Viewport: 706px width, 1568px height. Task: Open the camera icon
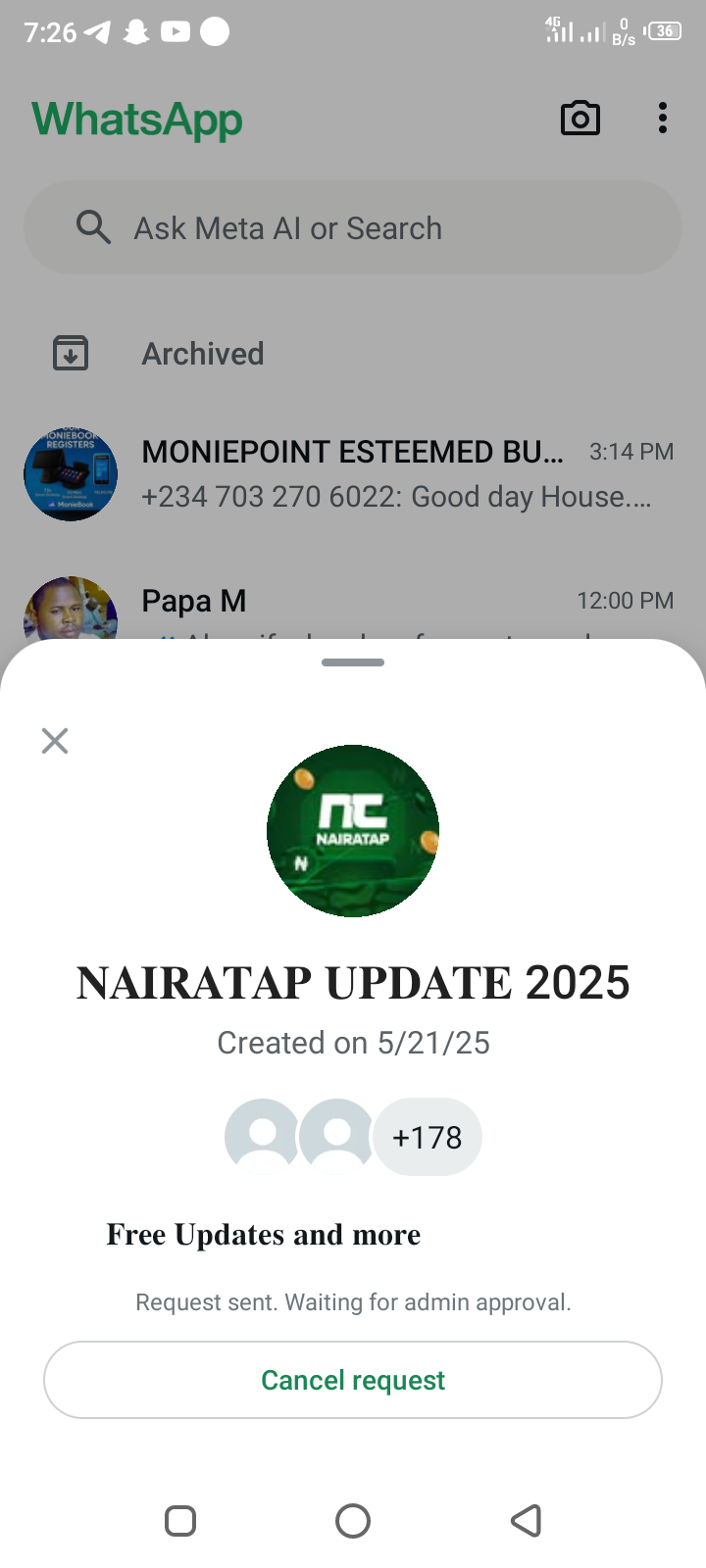click(580, 119)
